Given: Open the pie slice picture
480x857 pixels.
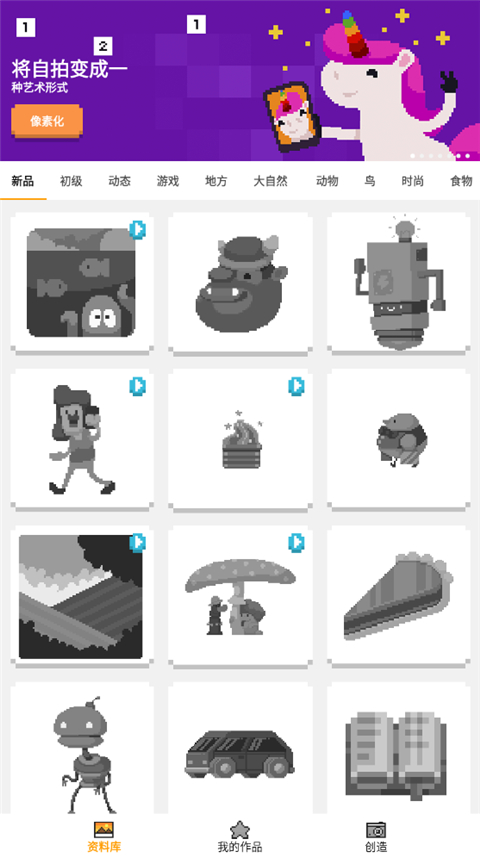Looking at the screenshot, I should tap(399, 596).
